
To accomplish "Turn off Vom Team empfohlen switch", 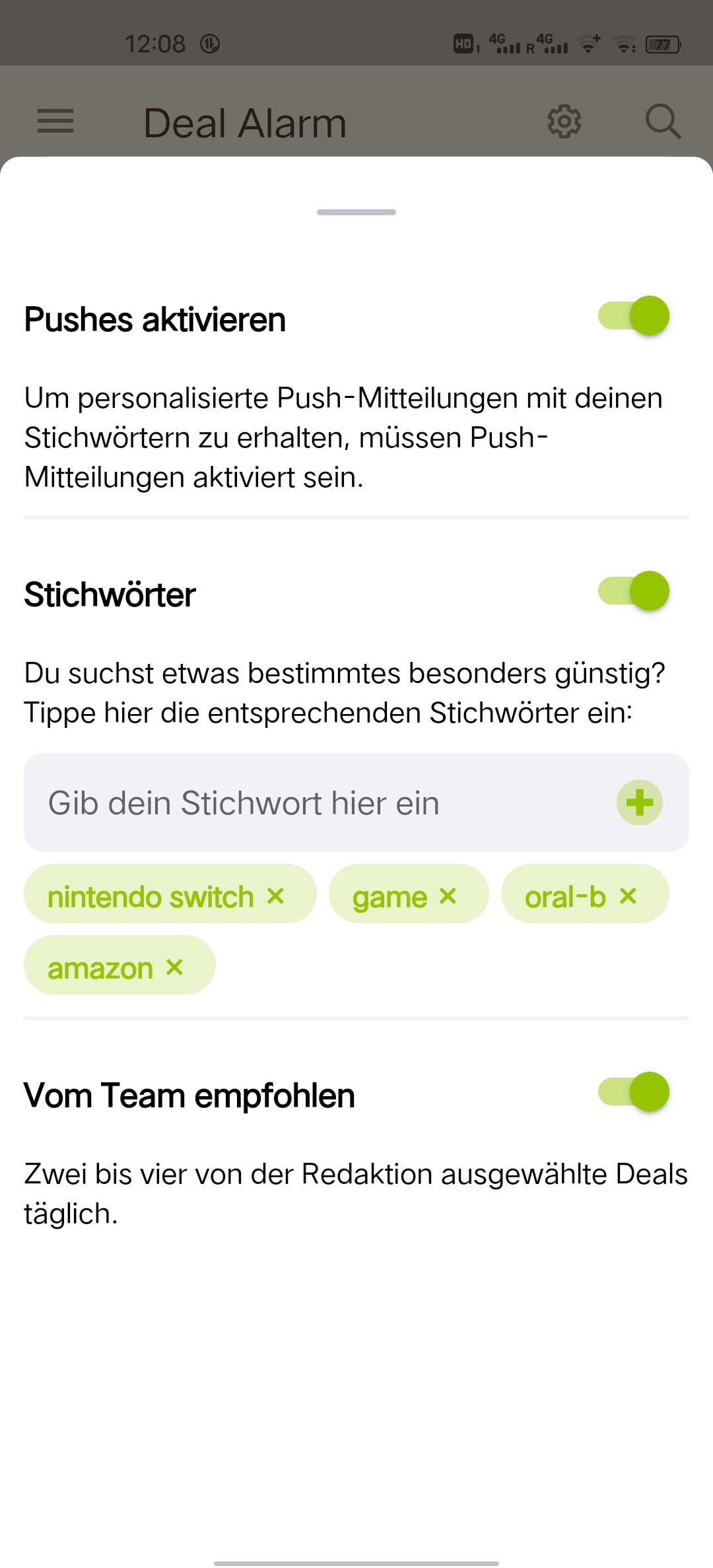I will click(633, 1092).
